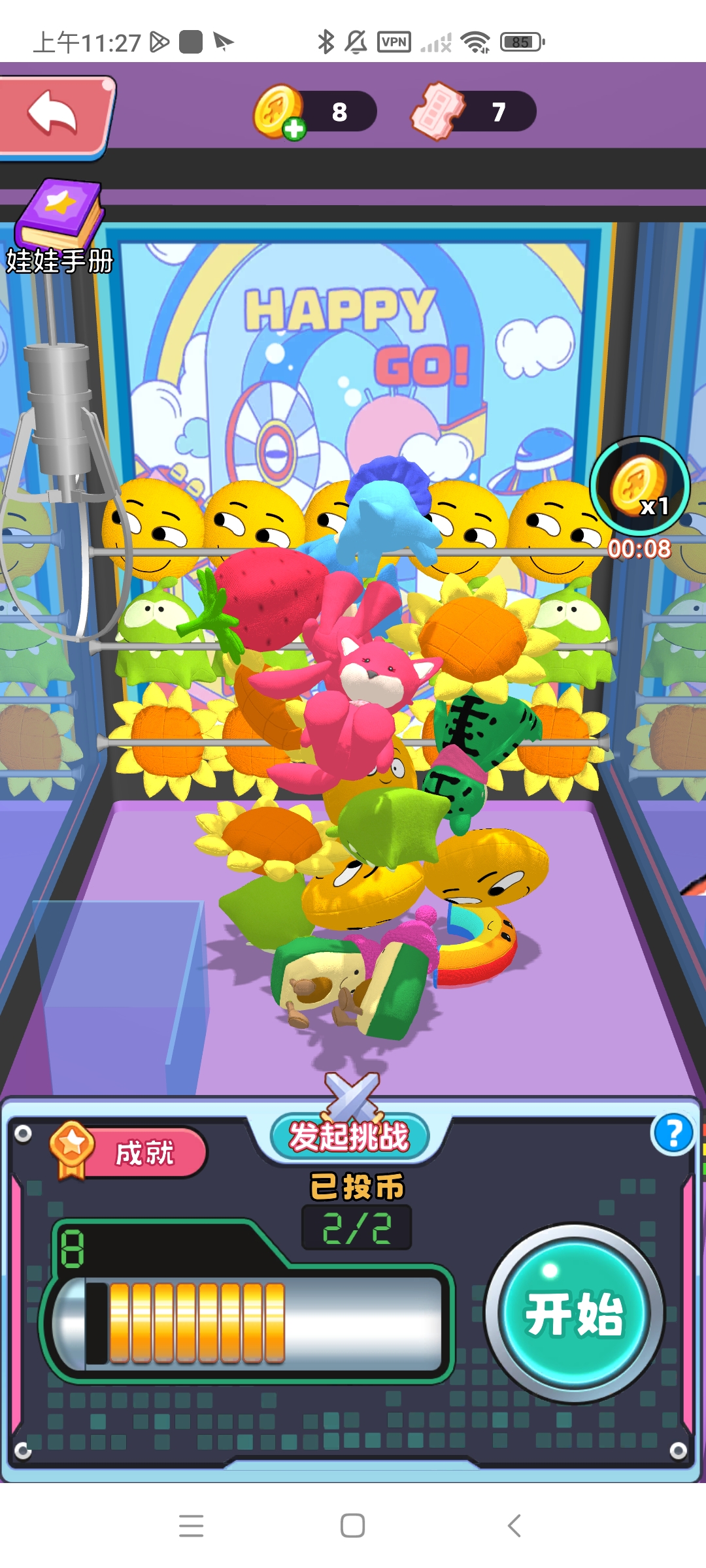The image size is (706, 1568).
Task: Claim the x1 coin timer bonus
Action: (x=639, y=487)
